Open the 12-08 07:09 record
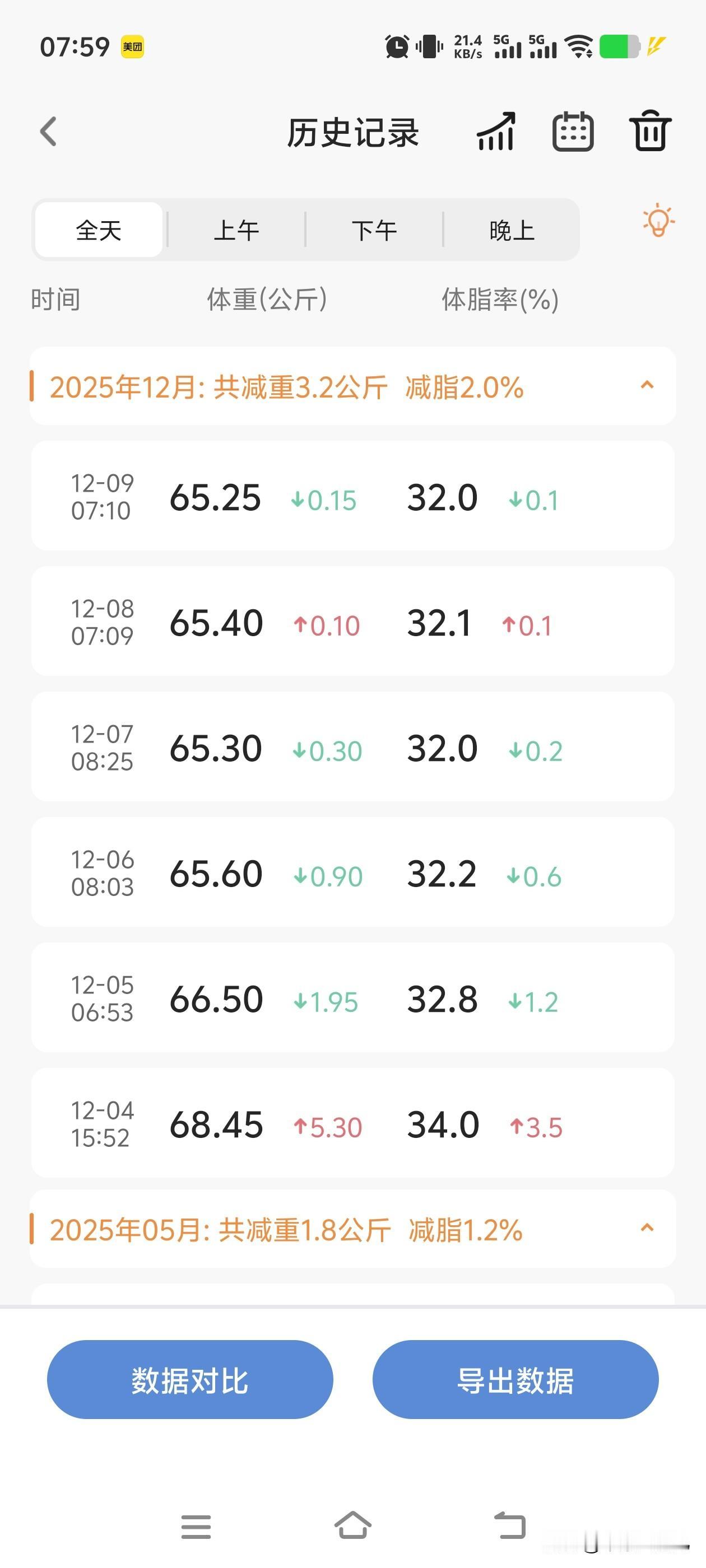 click(x=352, y=622)
